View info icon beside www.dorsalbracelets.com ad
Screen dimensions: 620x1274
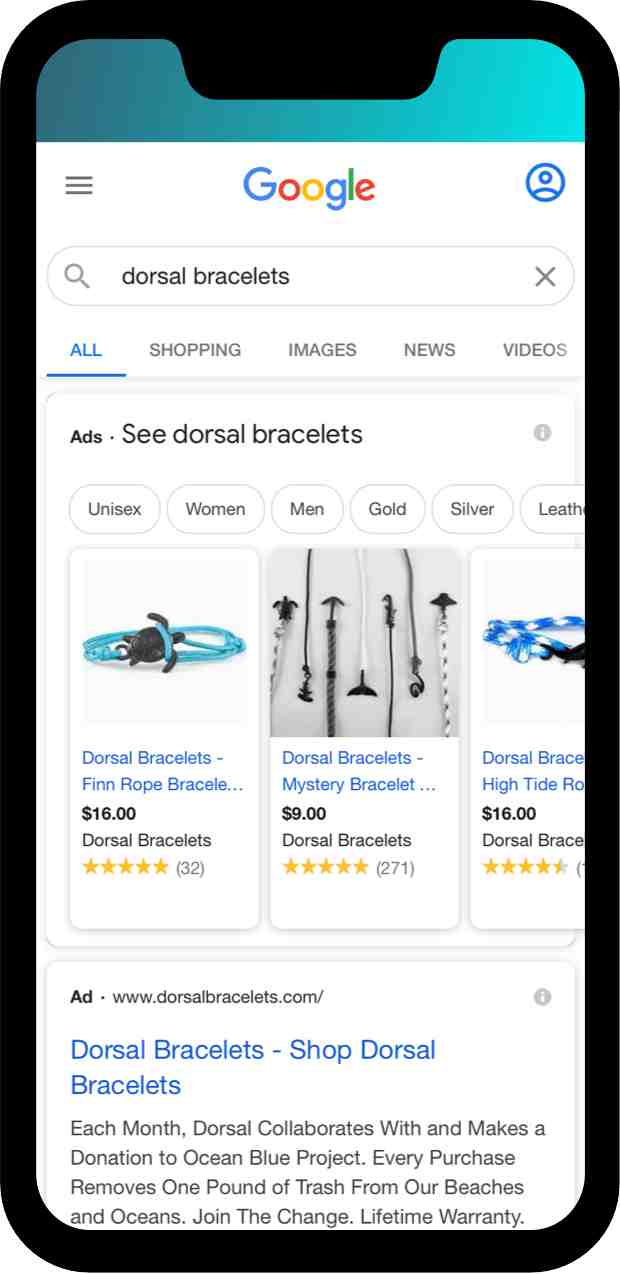pos(542,997)
